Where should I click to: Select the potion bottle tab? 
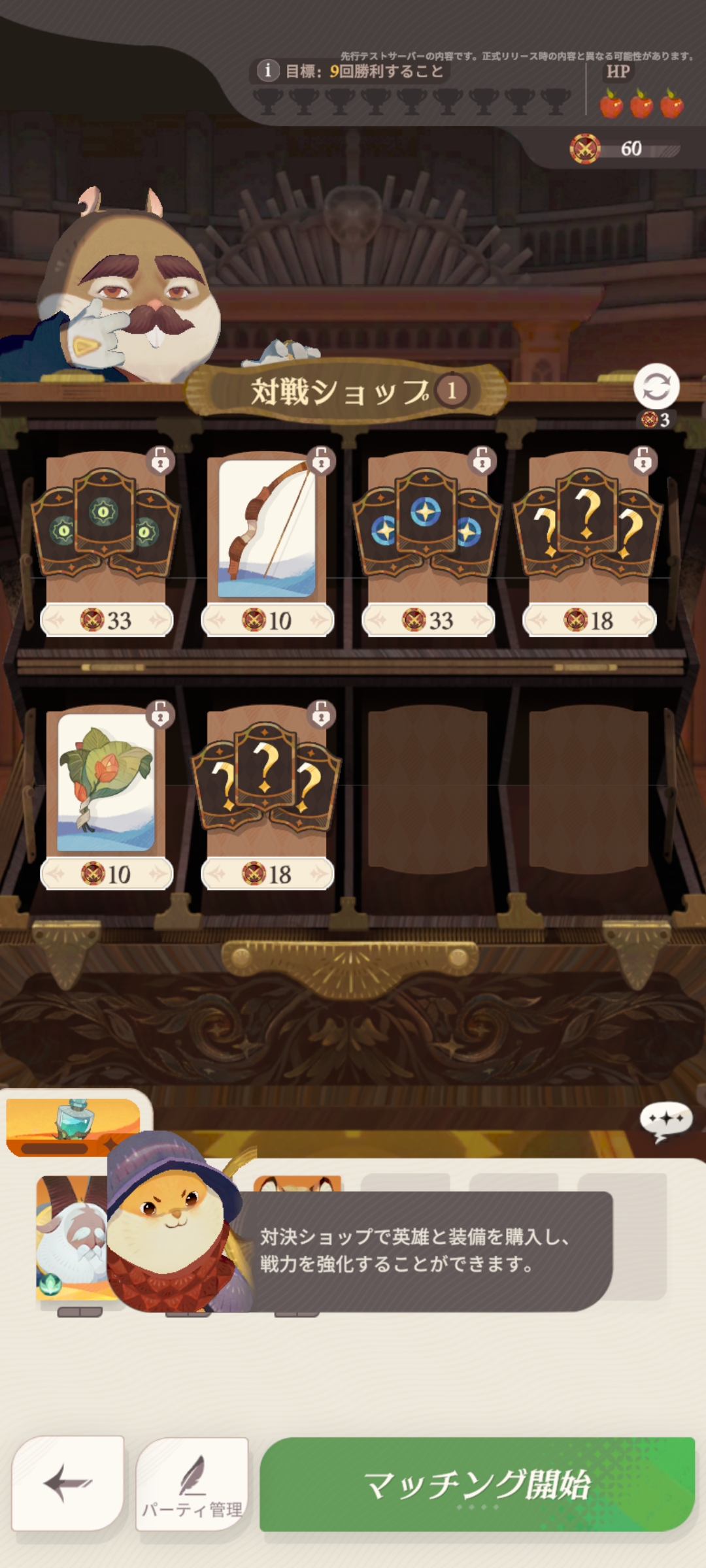[x=73, y=1126]
